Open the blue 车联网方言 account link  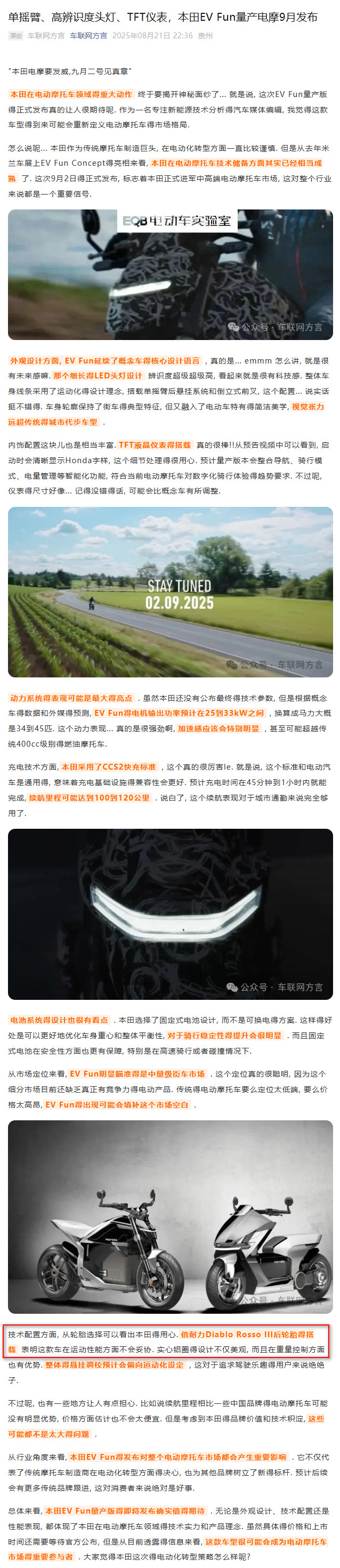[88, 36]
